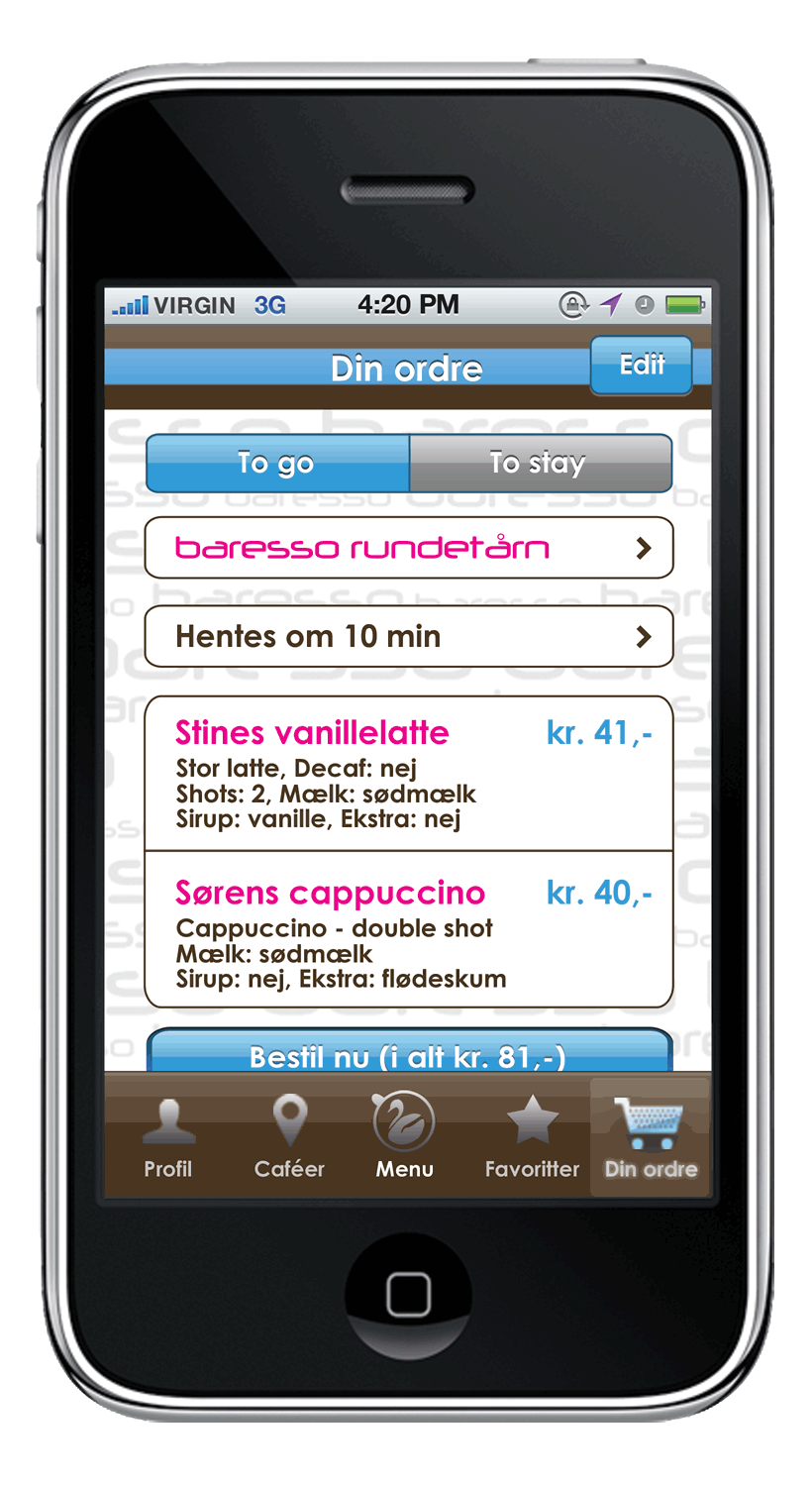Open Sørens cappuccino order item

coord(408,929)
